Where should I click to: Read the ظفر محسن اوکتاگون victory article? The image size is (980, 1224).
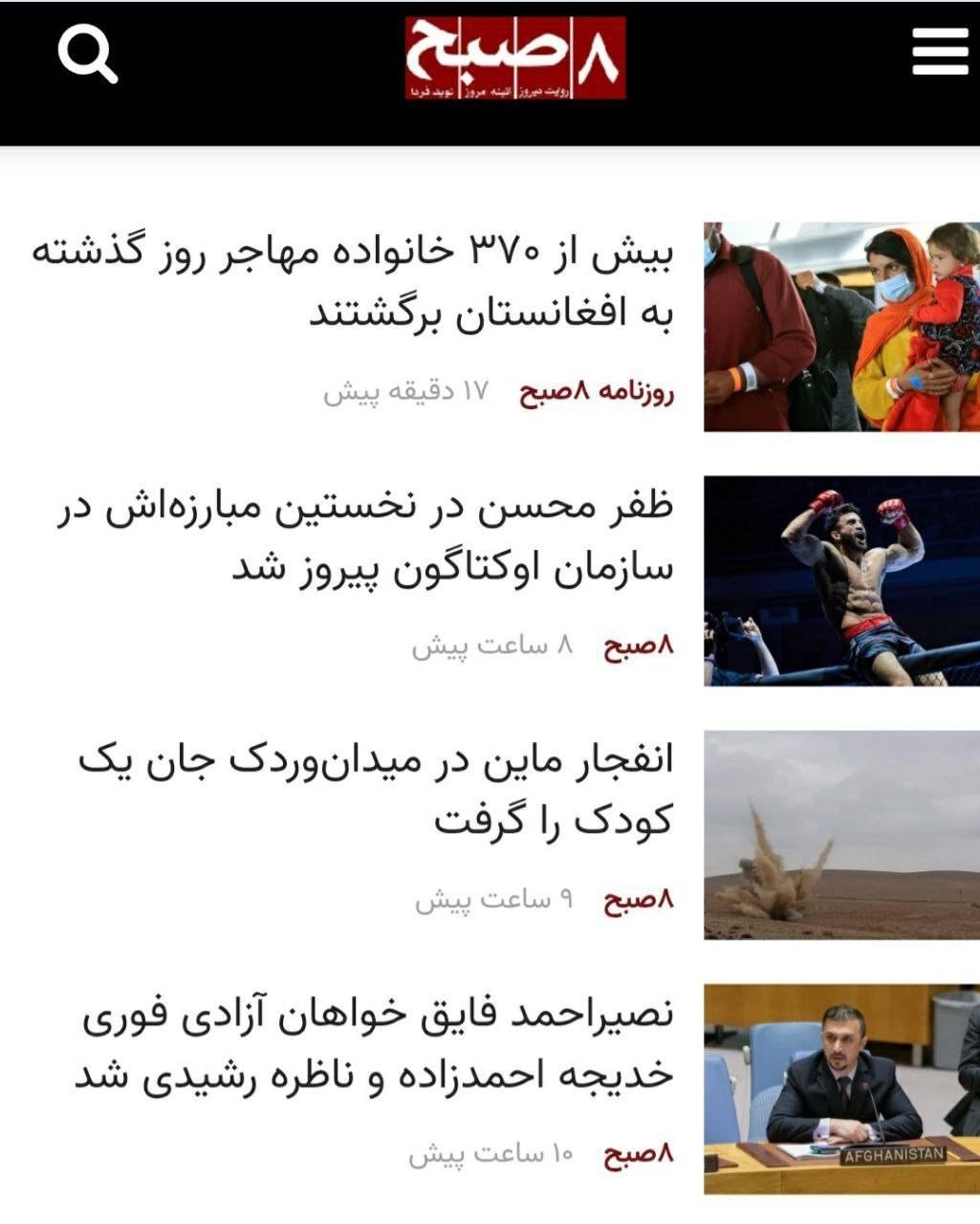click(365, 536)
